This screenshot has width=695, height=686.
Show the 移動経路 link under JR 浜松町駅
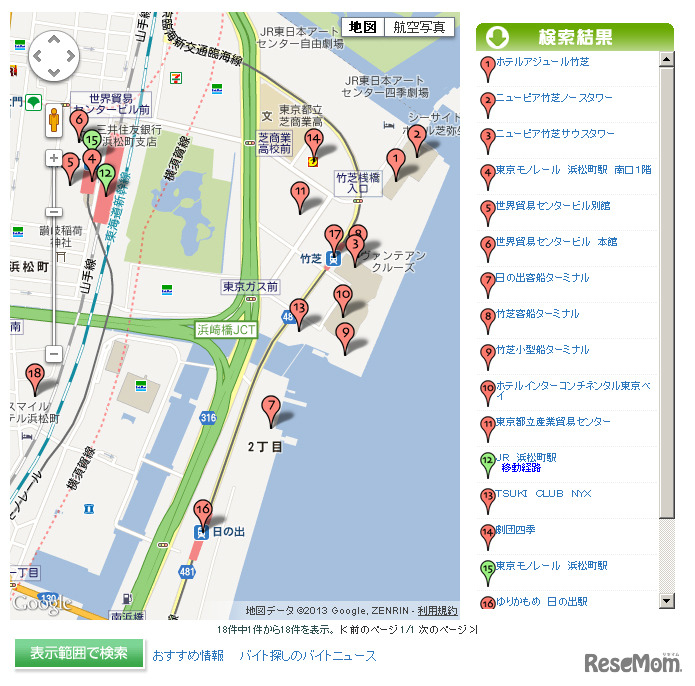click(520, 468)
